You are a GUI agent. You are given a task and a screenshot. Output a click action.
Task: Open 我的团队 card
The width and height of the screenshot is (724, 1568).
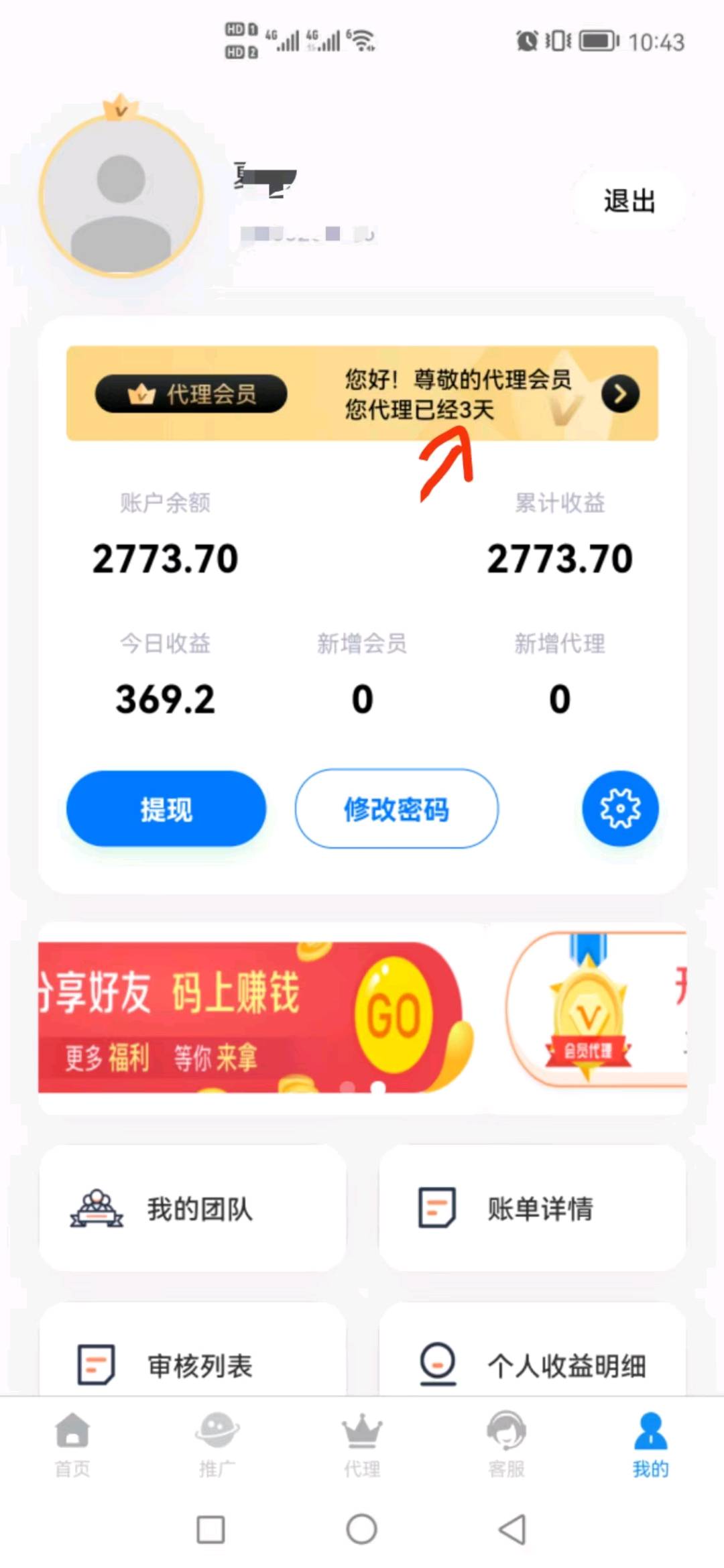coord(193,1209)
